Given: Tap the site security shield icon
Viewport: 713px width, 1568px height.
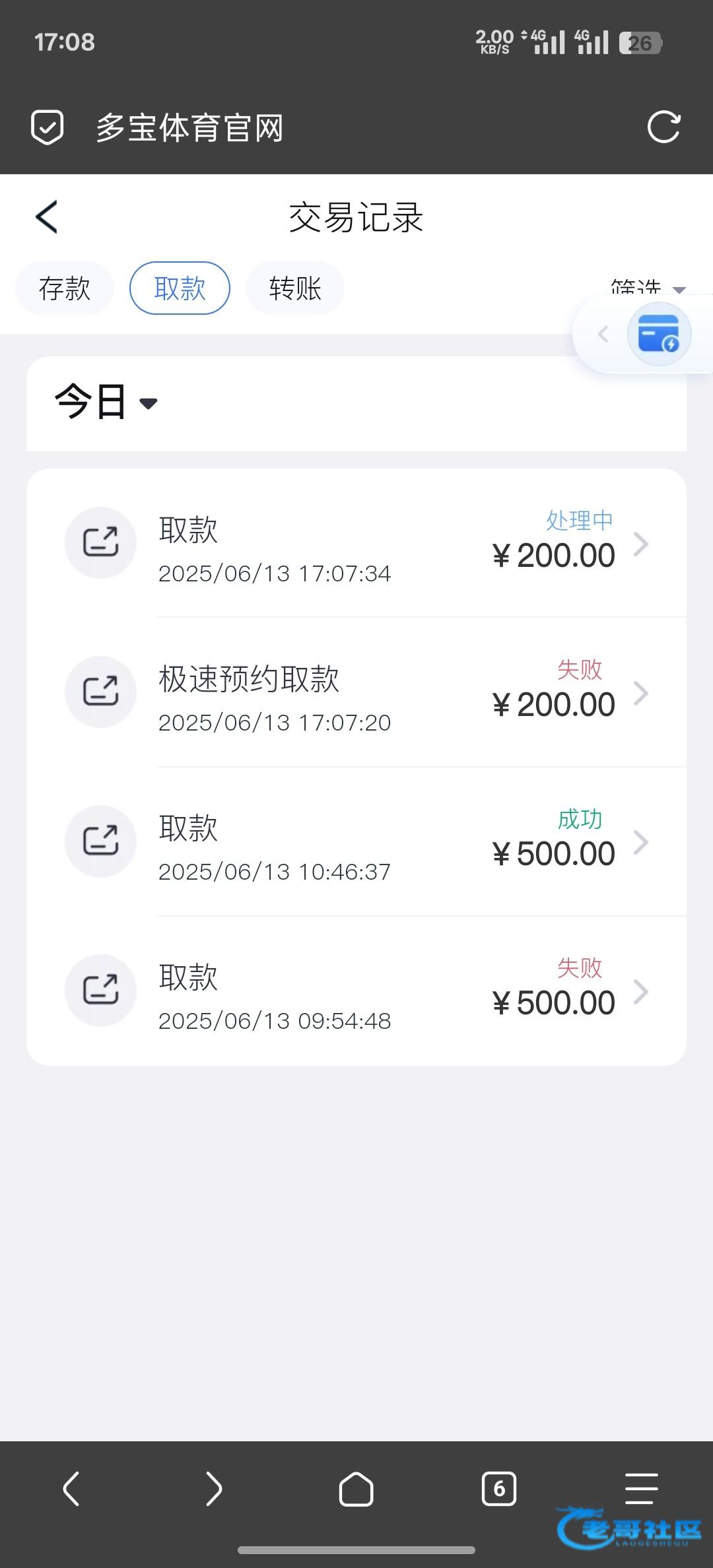Looking at the screenshot, I should (48, 127).
